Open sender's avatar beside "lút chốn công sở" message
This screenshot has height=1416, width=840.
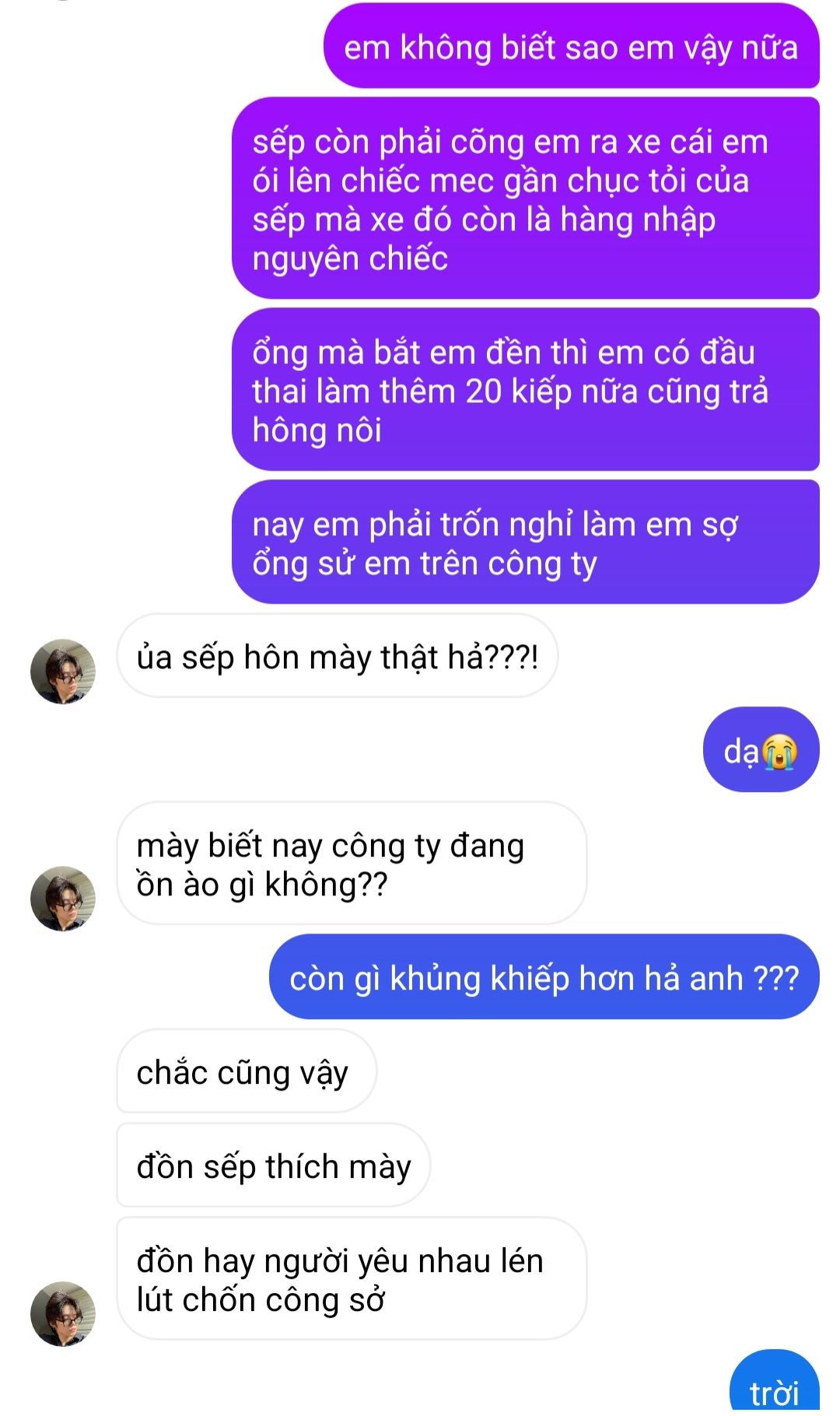[63, 1314]
